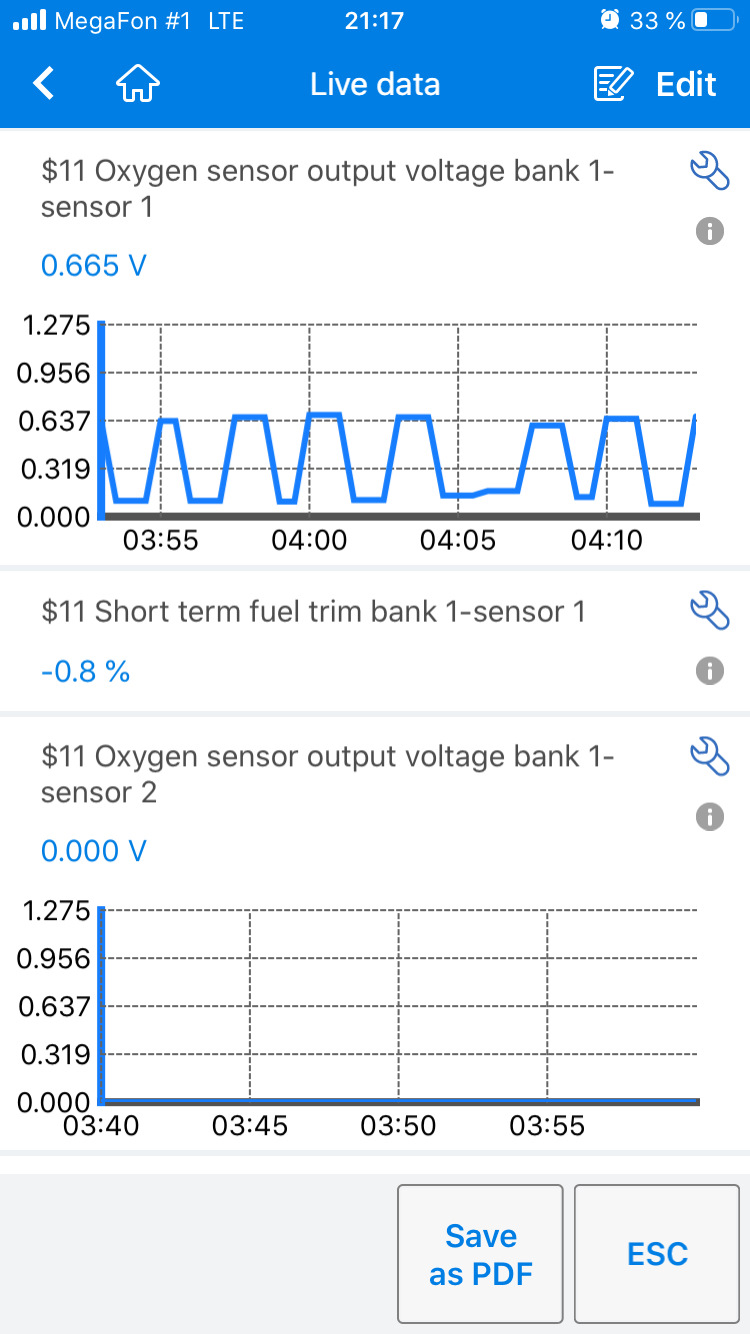Image resolution: width=750 pixels, height=1334 pixels.
Task: Open wrench for oxygen sensor 1 voltage
Action: (x=710, y=171)
